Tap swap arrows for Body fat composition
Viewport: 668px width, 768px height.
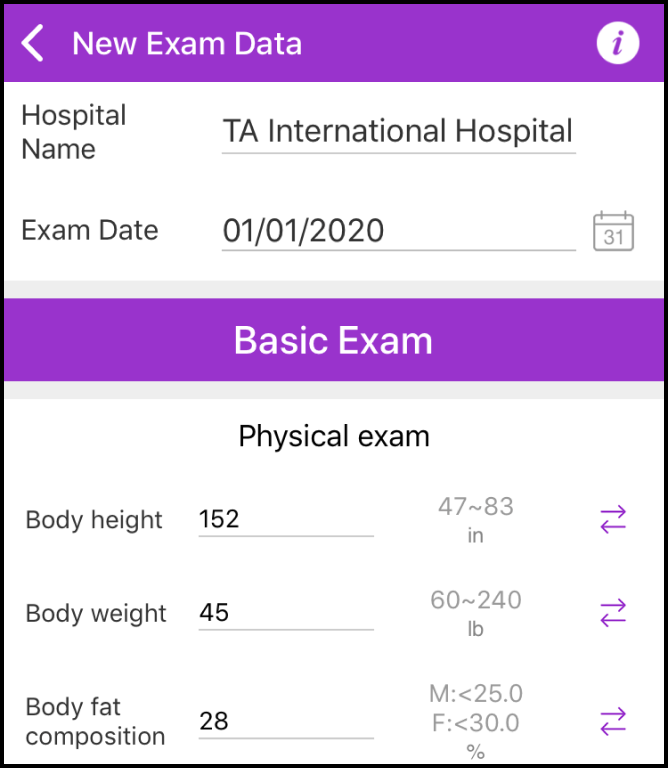[x=613, y=721]
